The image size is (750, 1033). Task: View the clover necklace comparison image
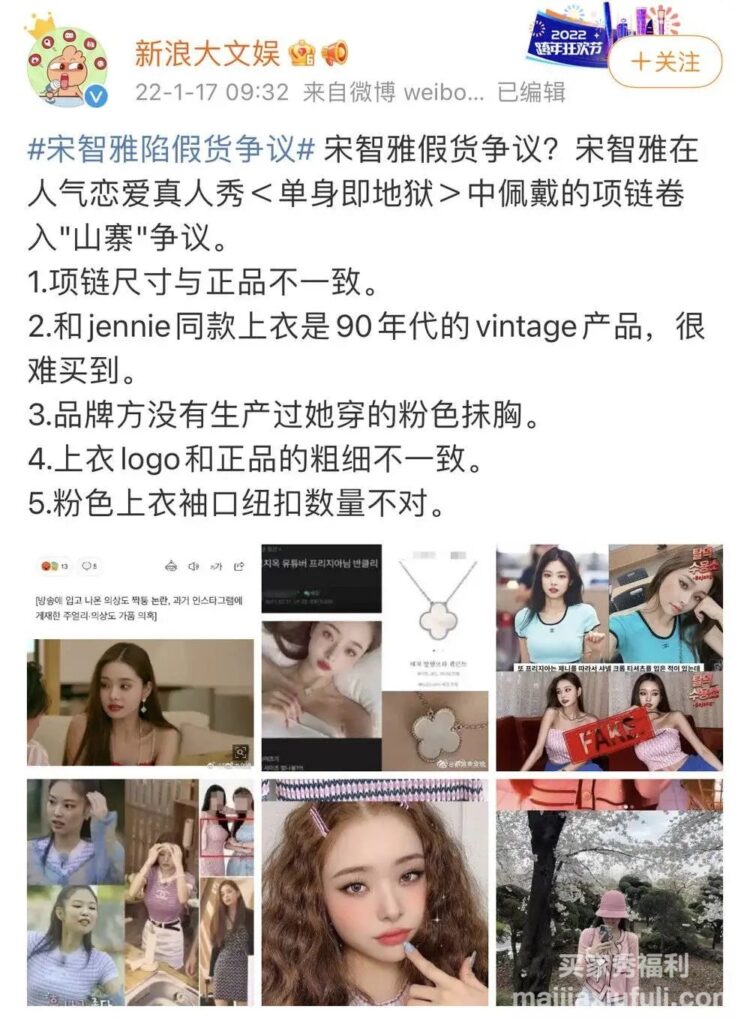click(x=375, y=657)
